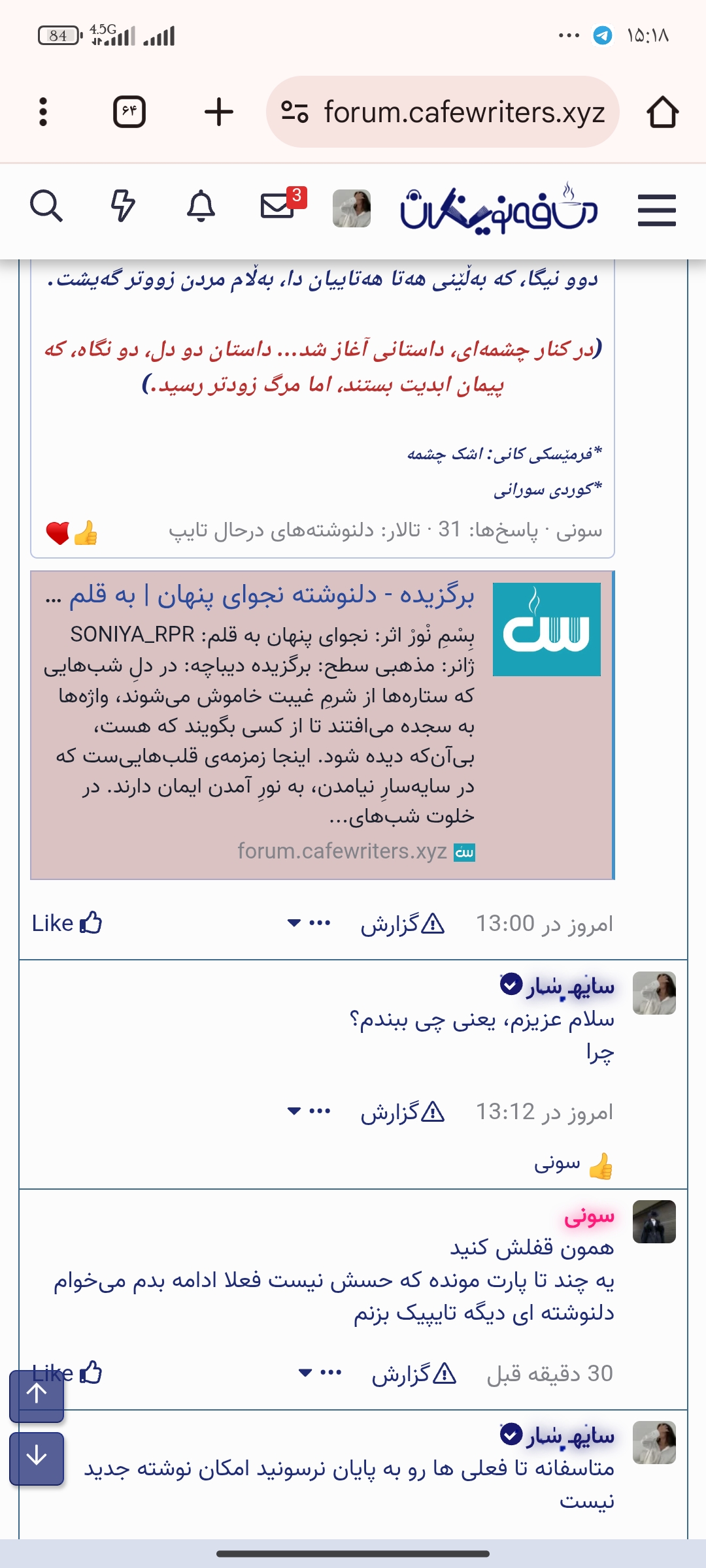The width and height of the screenshot is (706, 1568).
Task: Open the browser tab switcher showing ۶۴
Action: click(x=129, y=112)
